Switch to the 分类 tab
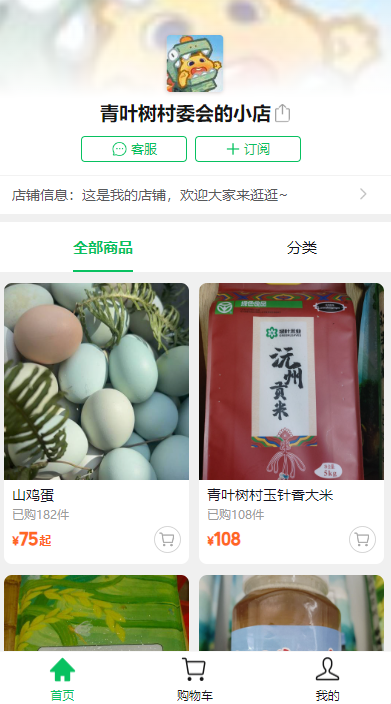391x704 pixels. pyautogui.click(x=302, y=248)
